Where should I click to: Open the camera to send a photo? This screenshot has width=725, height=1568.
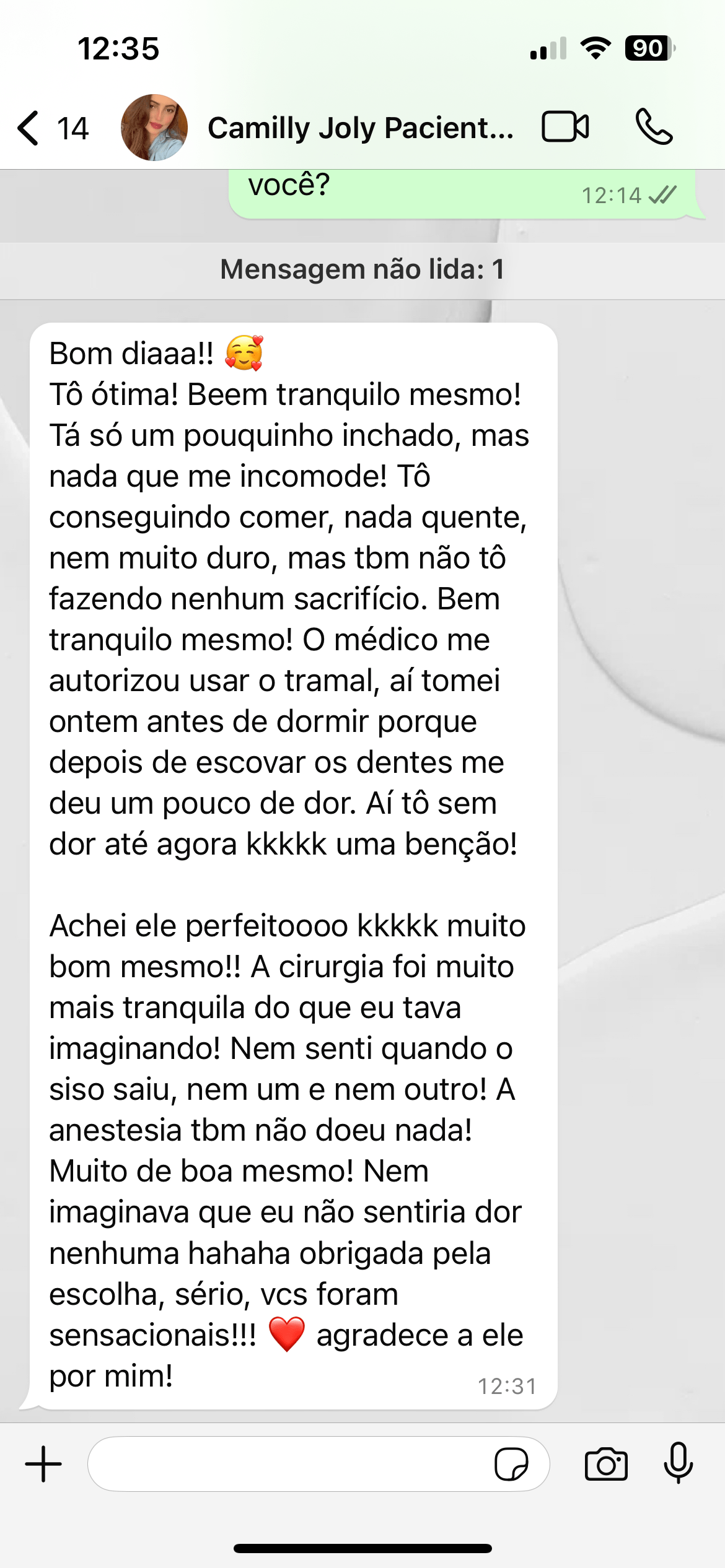click(x=606, y=1464)
